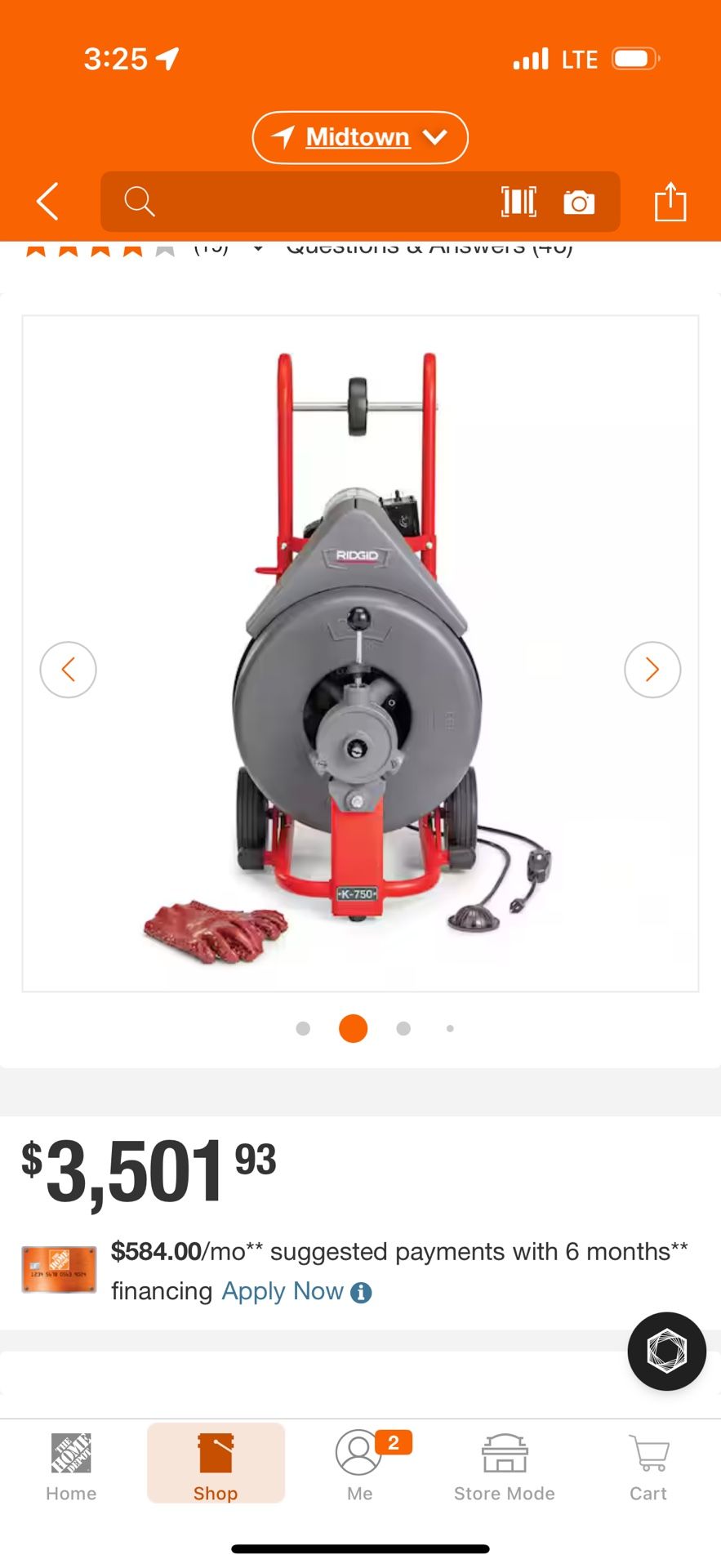Share this product
721x1568 pixels.
click(x=670, y=202)
